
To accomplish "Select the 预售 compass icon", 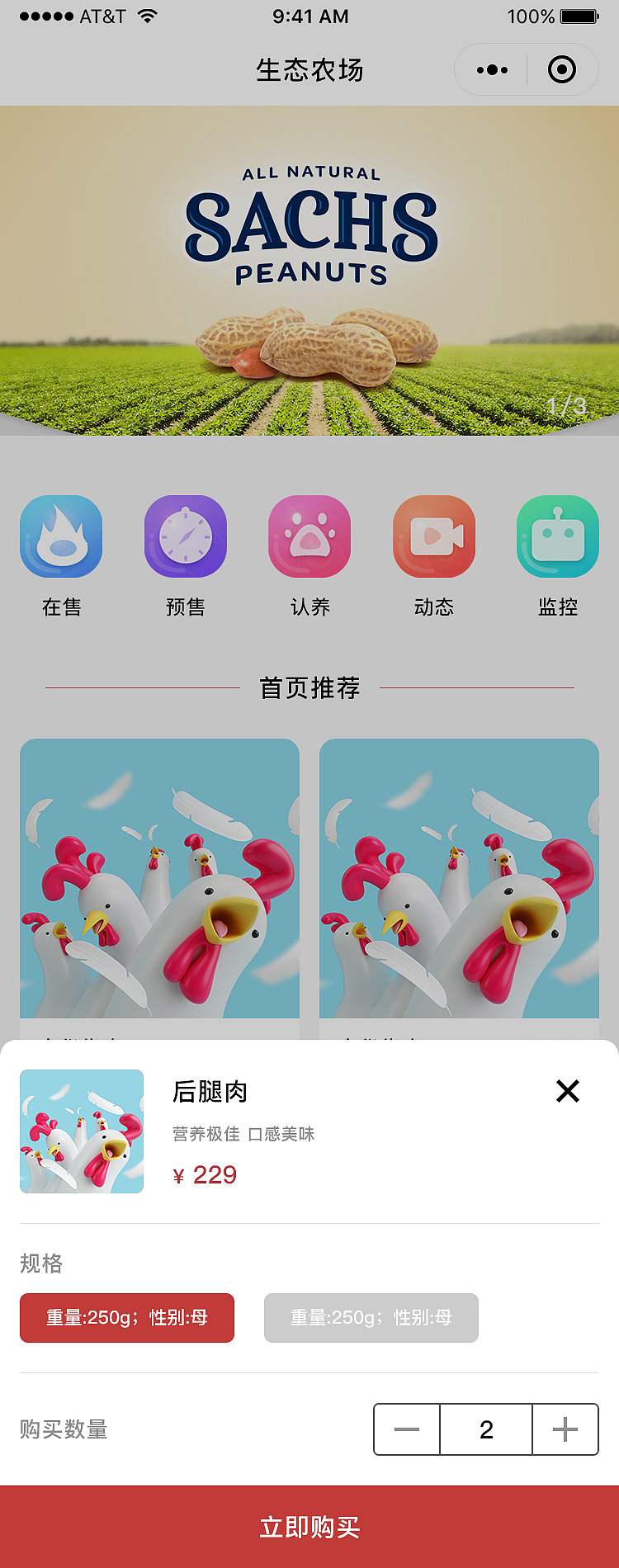I will tap(186, 536).
